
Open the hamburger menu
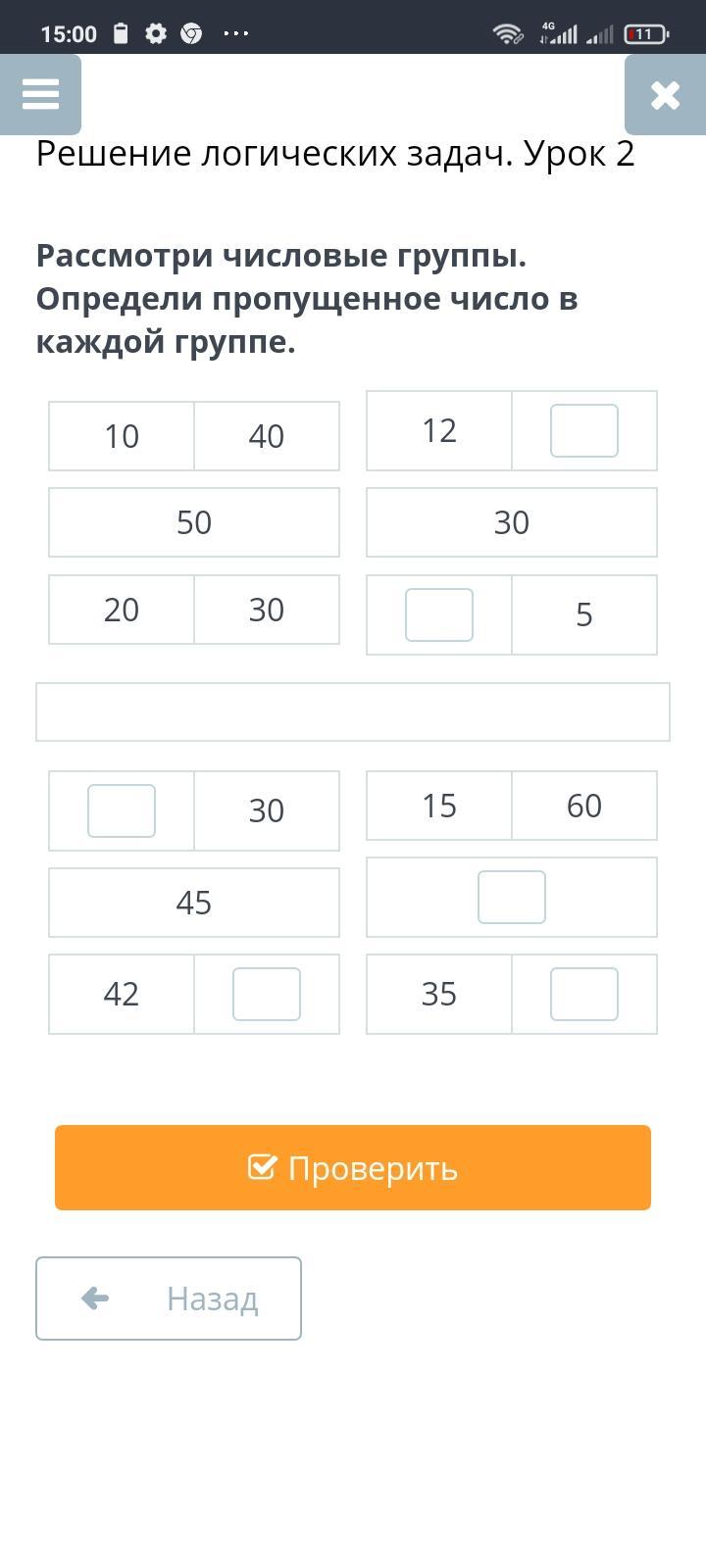point(40,94)
